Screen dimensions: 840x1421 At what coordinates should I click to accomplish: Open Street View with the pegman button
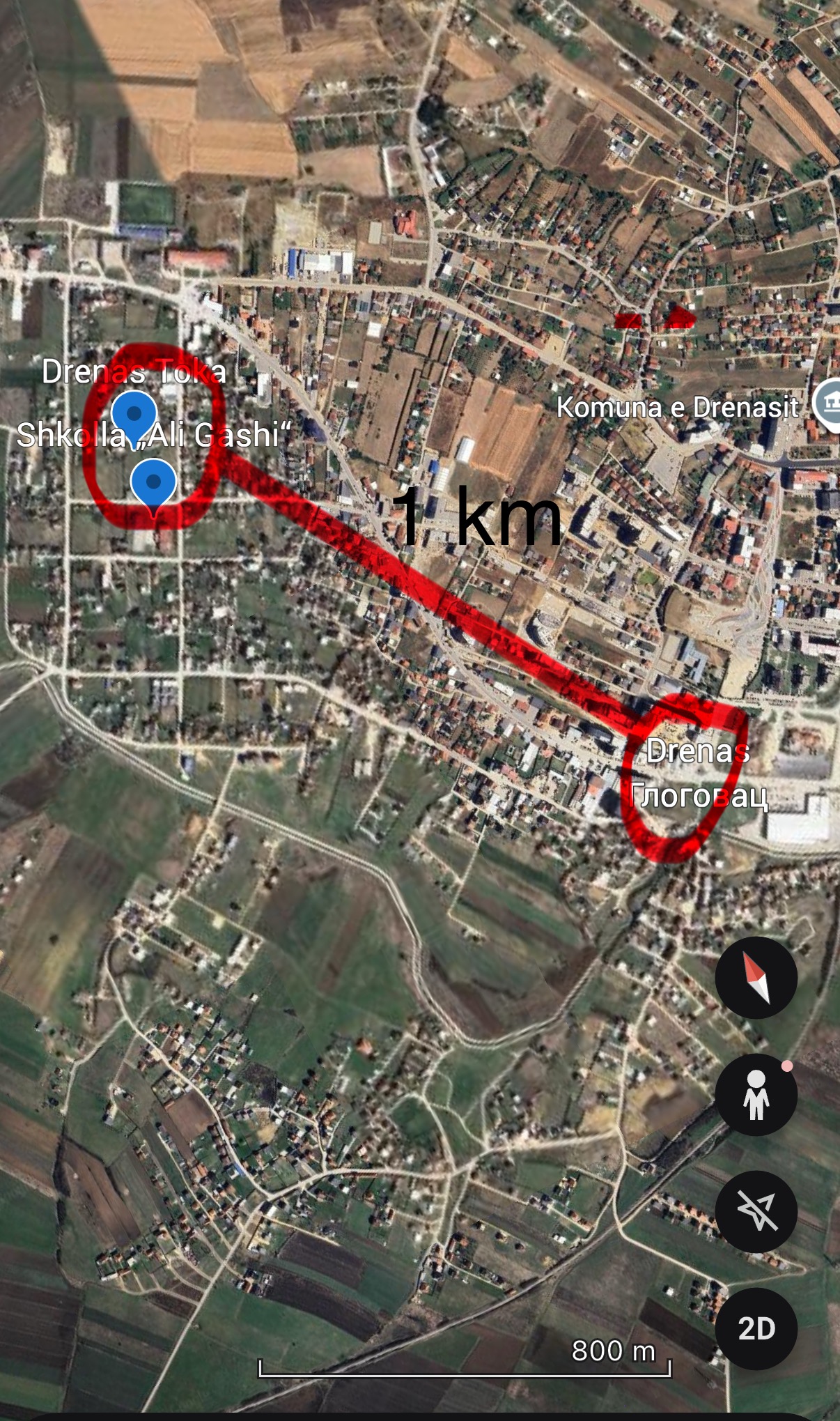pos(756,1095)
